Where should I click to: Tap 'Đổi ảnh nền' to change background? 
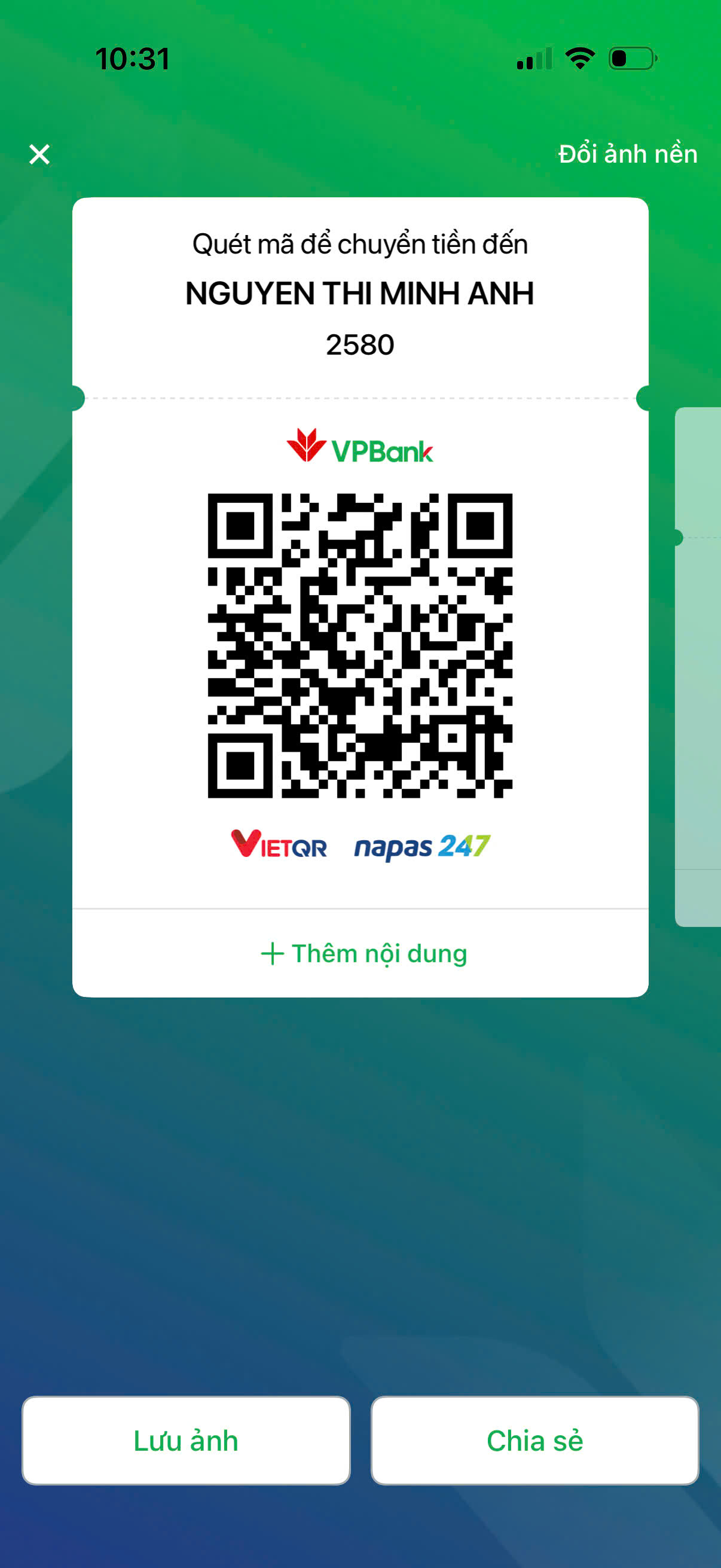pyautogui.click(x=627, y=154)
